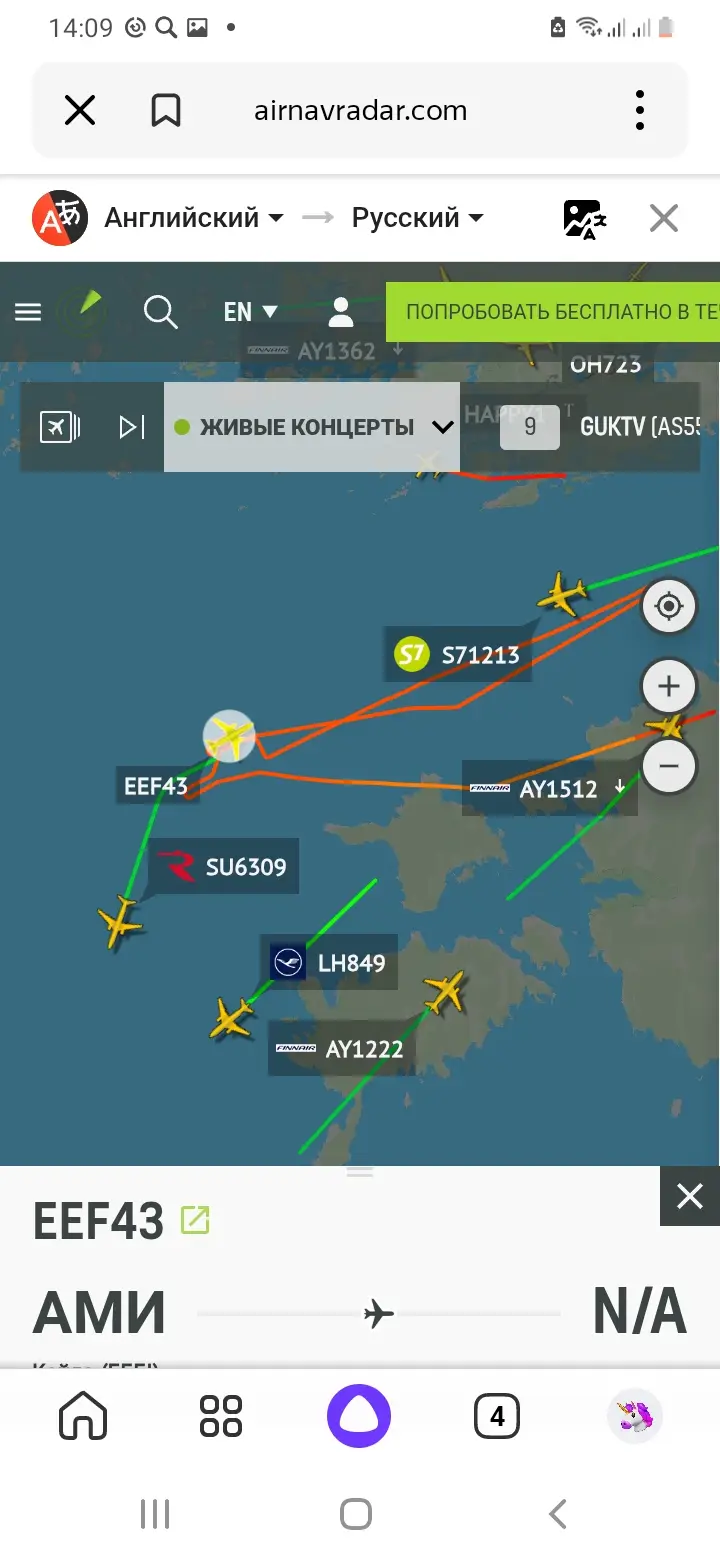
Task: Change source language from Английский
Action: click(x=193, y=218)
